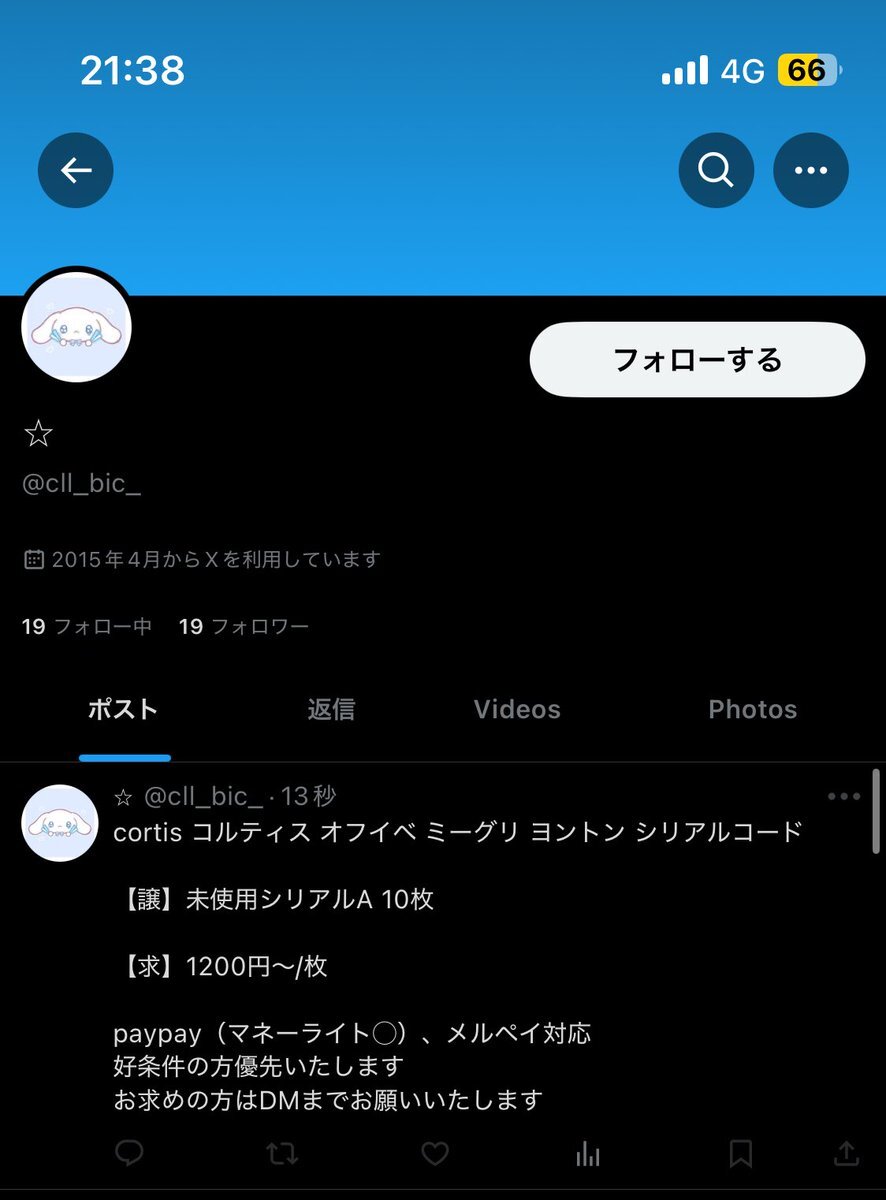Open the cortis シリアルコード post
The image size is (886, 1200).
click(x=460, y=966)
